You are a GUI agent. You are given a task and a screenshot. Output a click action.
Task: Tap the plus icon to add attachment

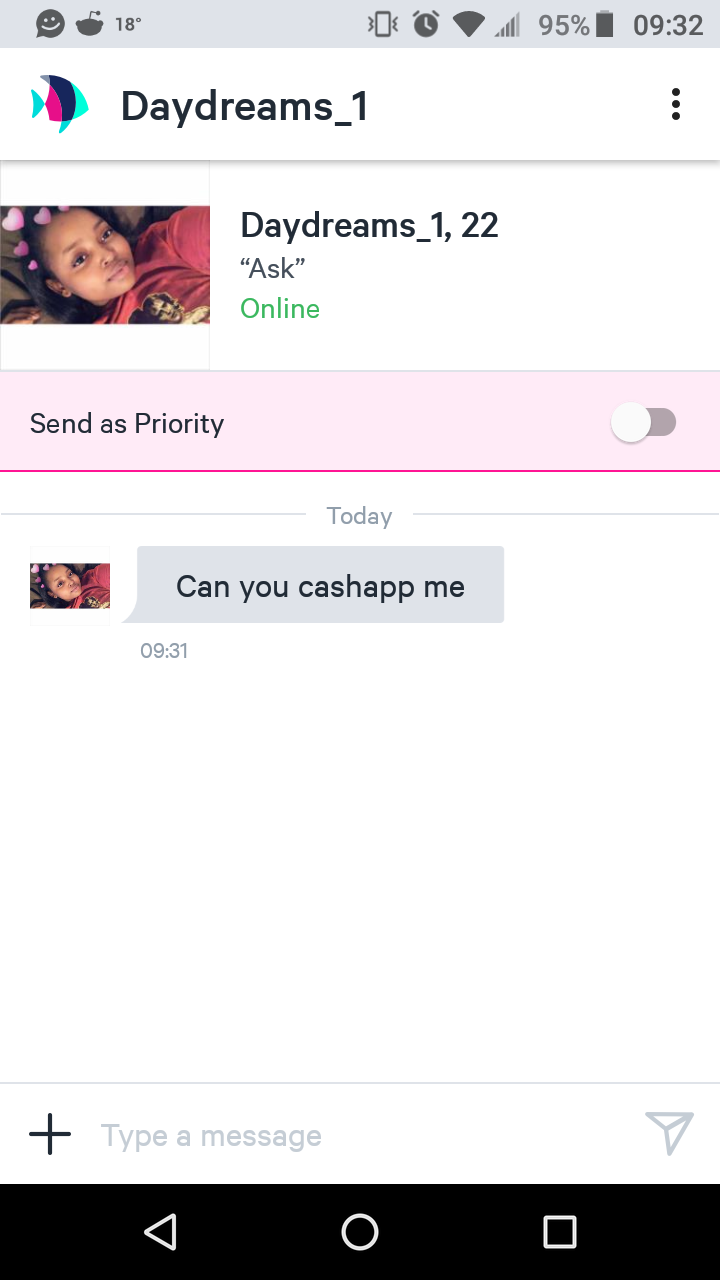(50, 1134)
